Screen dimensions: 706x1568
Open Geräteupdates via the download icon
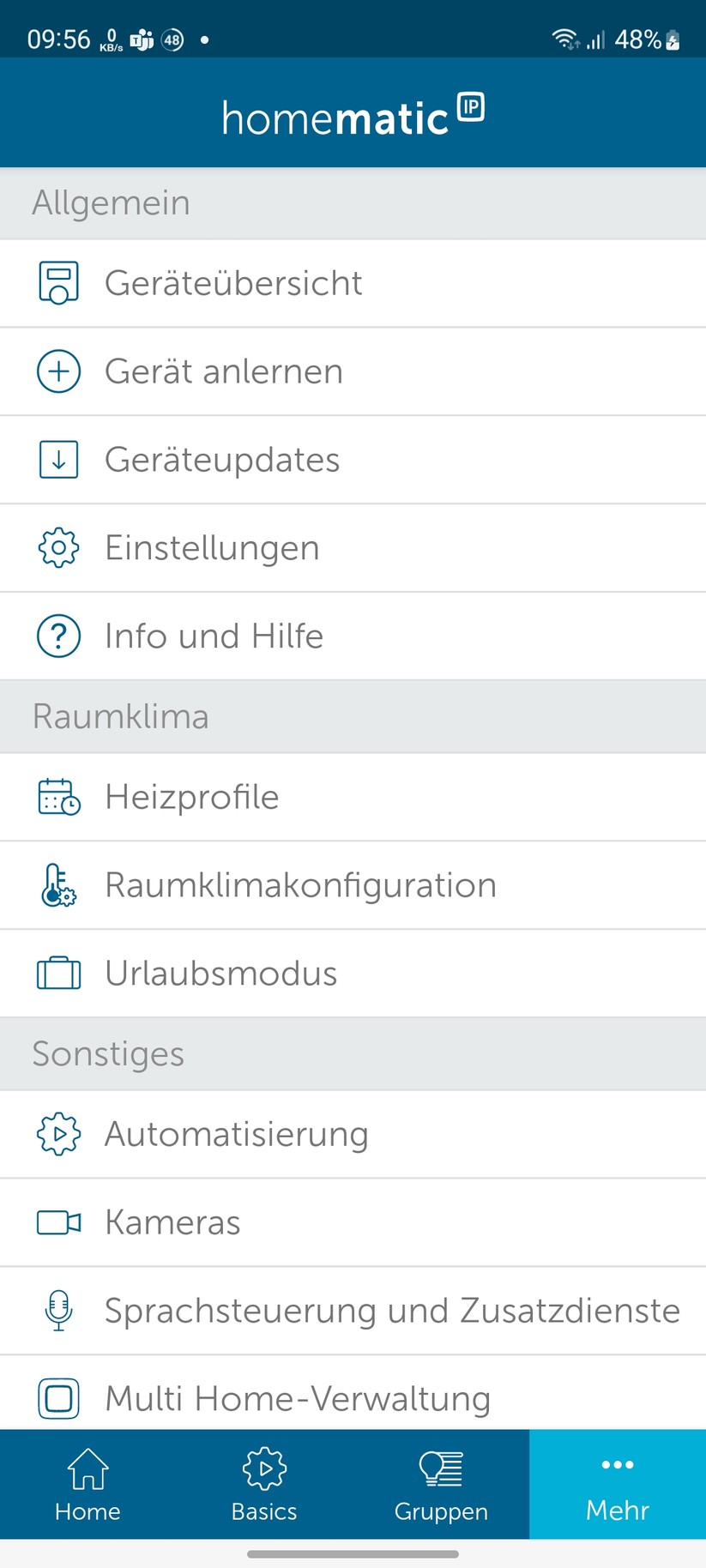[x=57, y=459]
